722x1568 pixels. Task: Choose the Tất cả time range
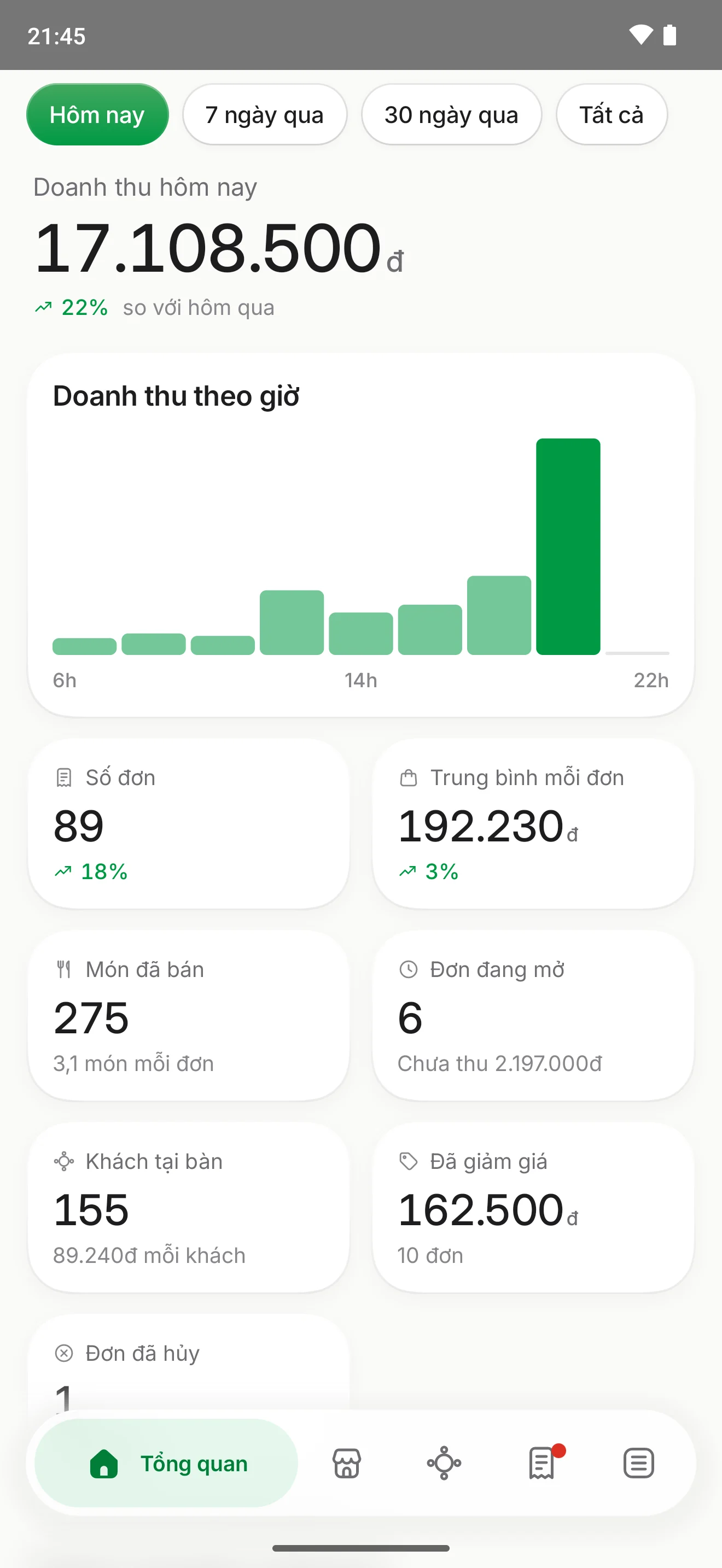pyautogui.click(x=611, y=114)
